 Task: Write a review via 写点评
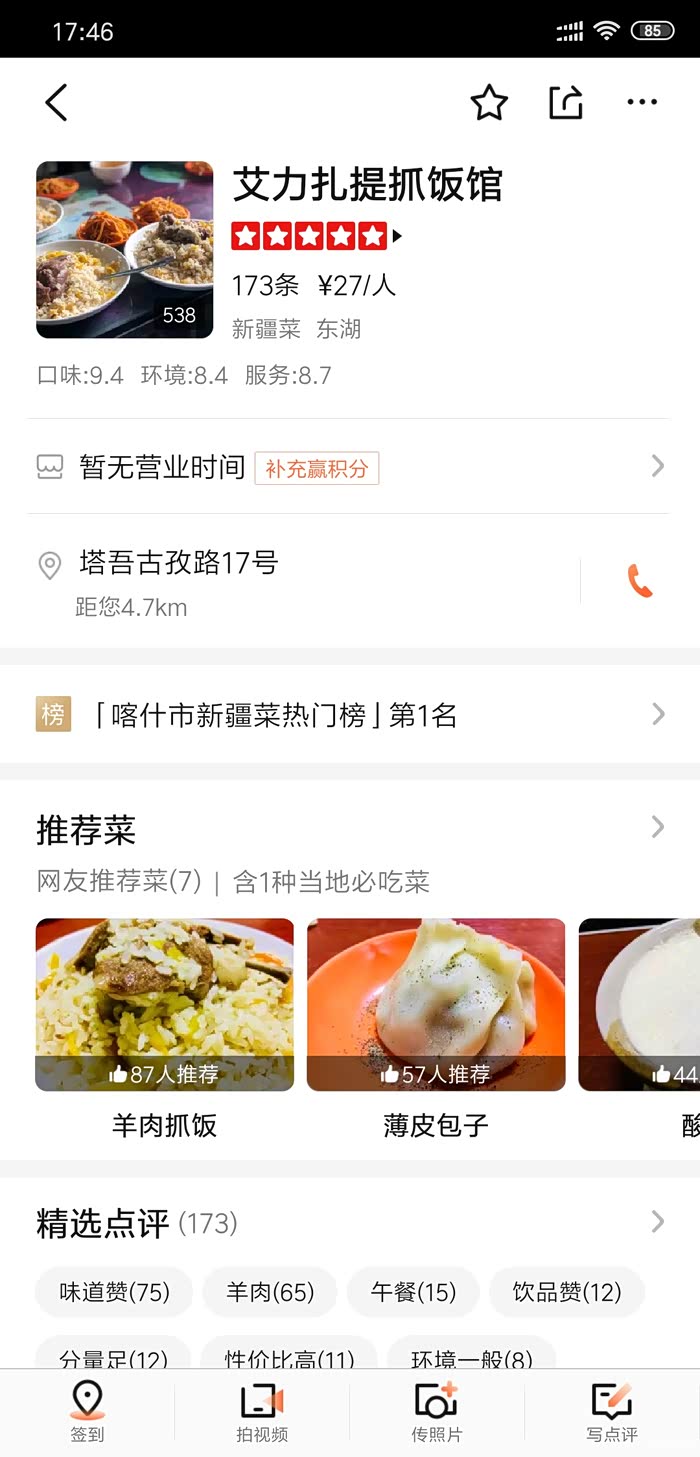coord(612,1412)
